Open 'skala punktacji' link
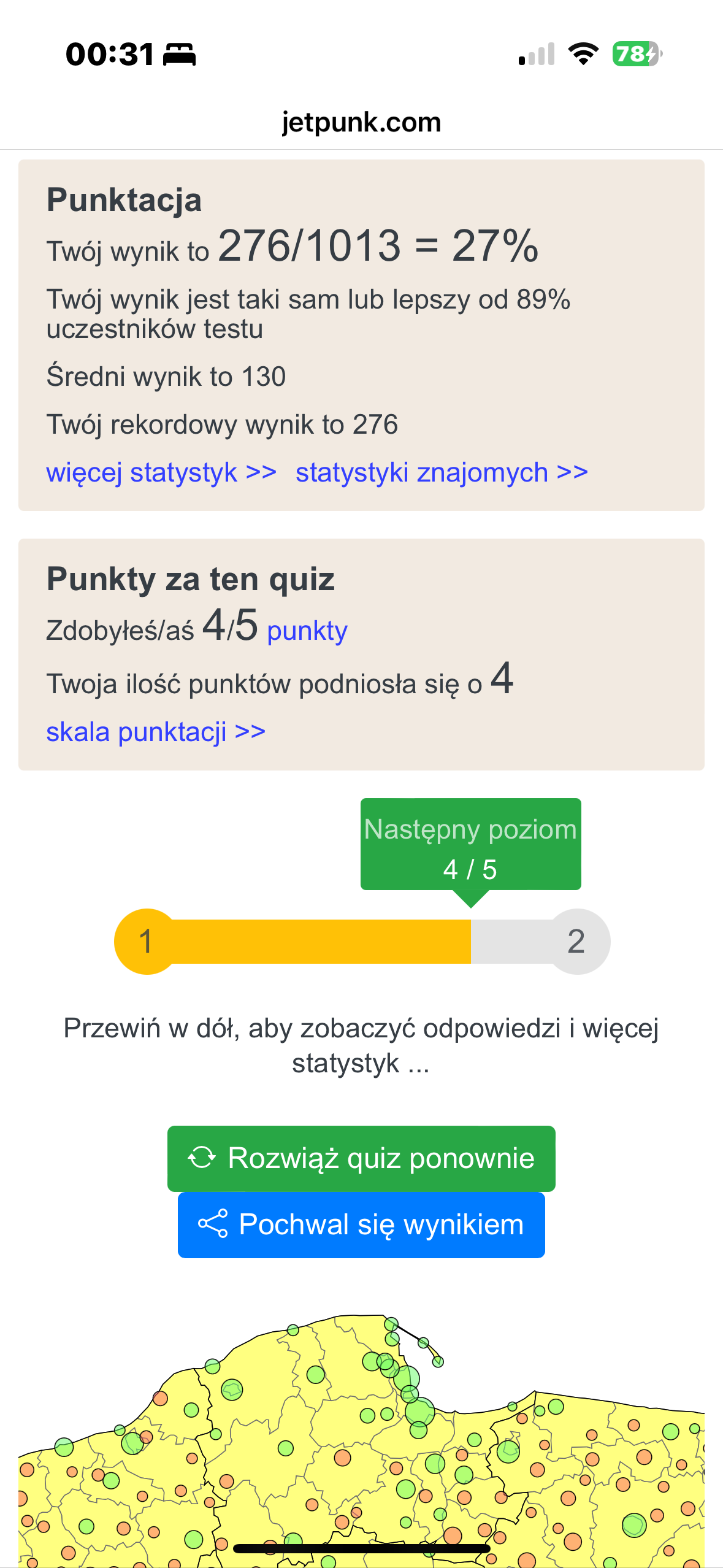 pyautogui.click(x=156, y=732)
